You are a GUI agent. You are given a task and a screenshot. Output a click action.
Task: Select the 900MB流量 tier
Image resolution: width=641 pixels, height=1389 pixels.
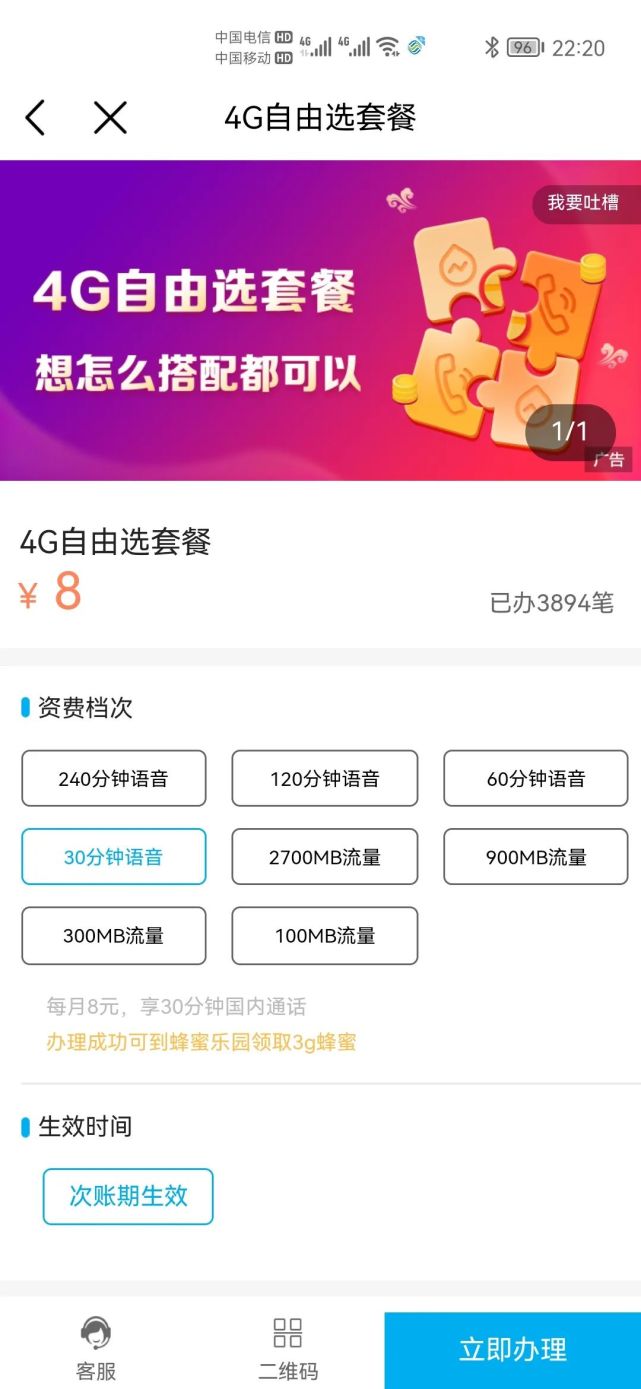535,857
